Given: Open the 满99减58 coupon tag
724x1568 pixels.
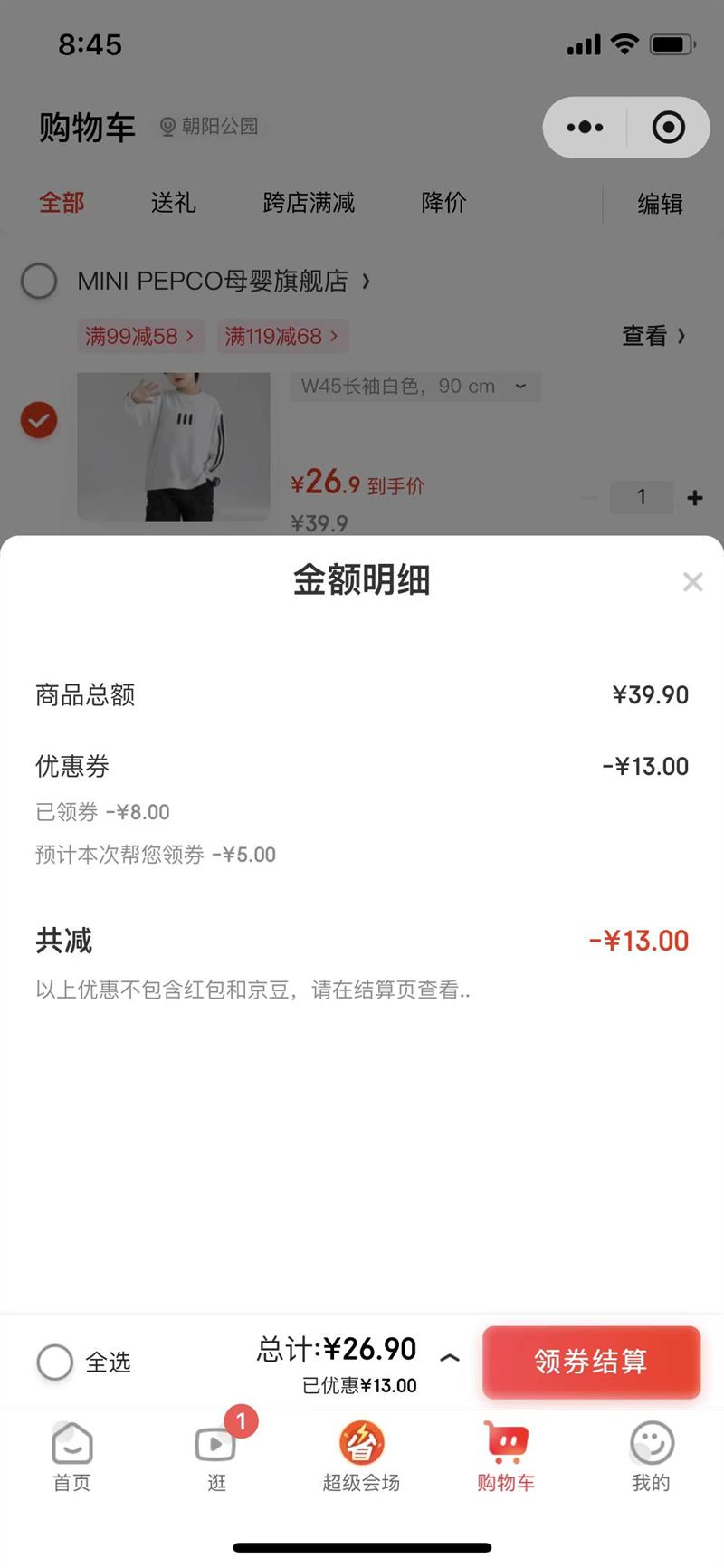Looking at the screenshot, I should point(139,337).
